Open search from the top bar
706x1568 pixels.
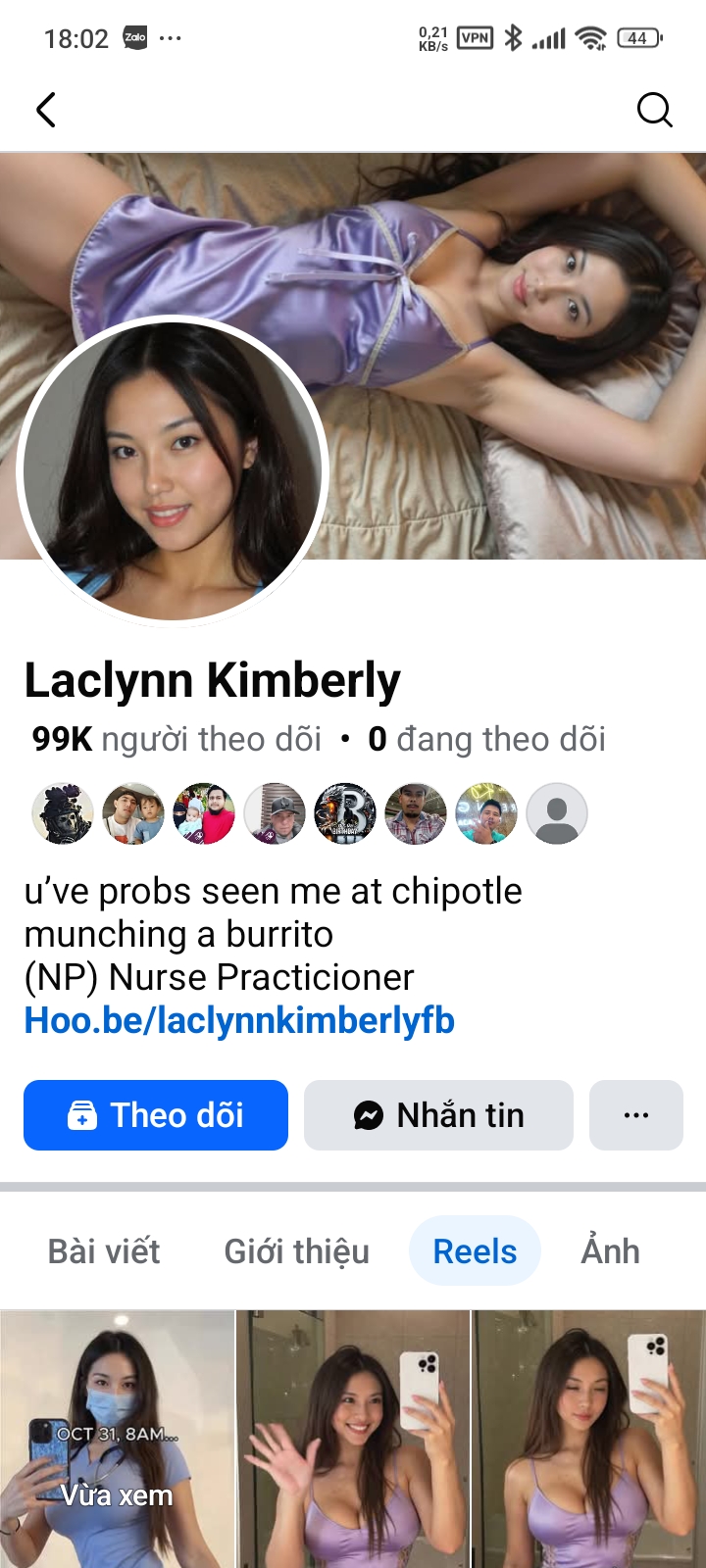click(x=654, y=110)
